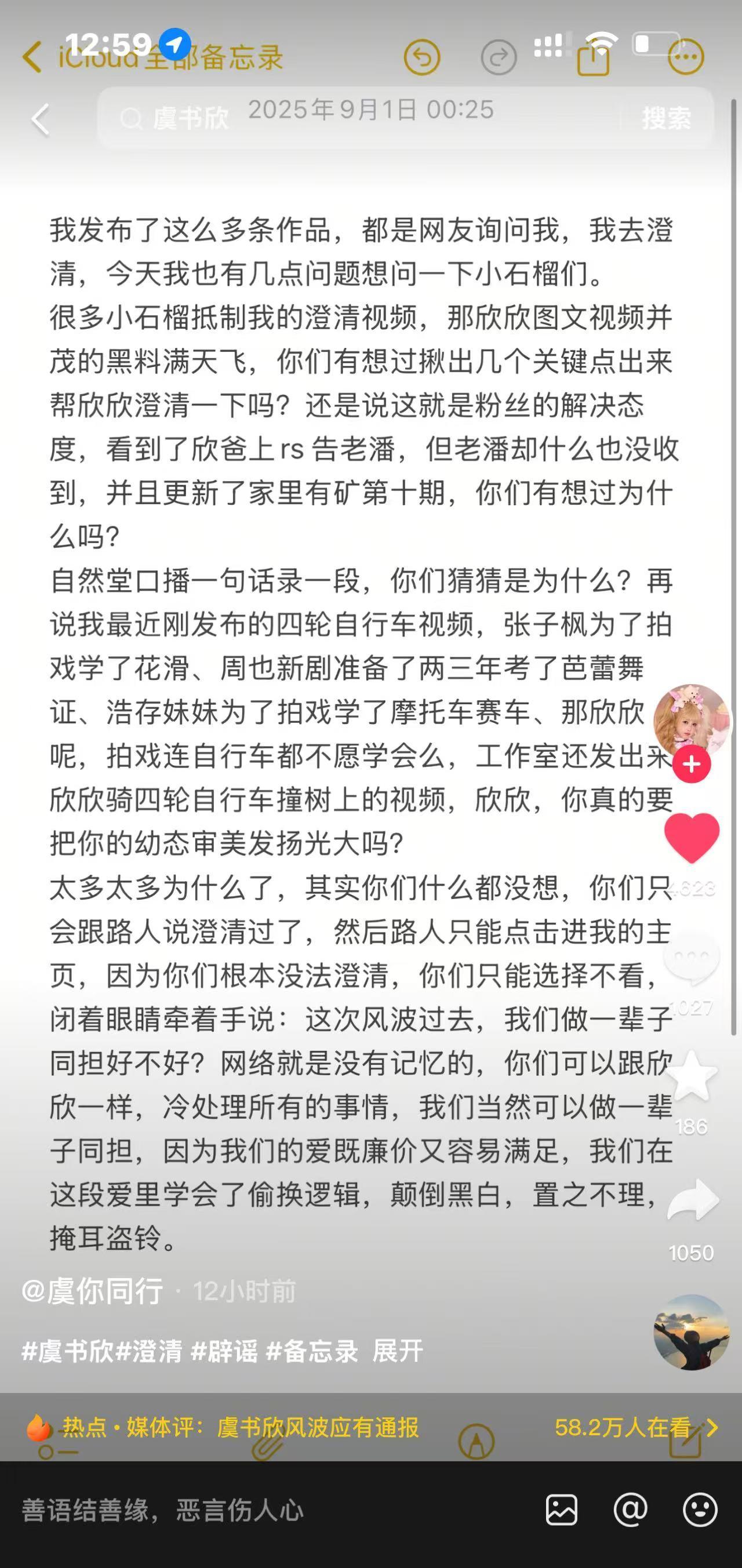Share this post via the arrow icon
742x1568 pixels.
tap(692, 1200)
